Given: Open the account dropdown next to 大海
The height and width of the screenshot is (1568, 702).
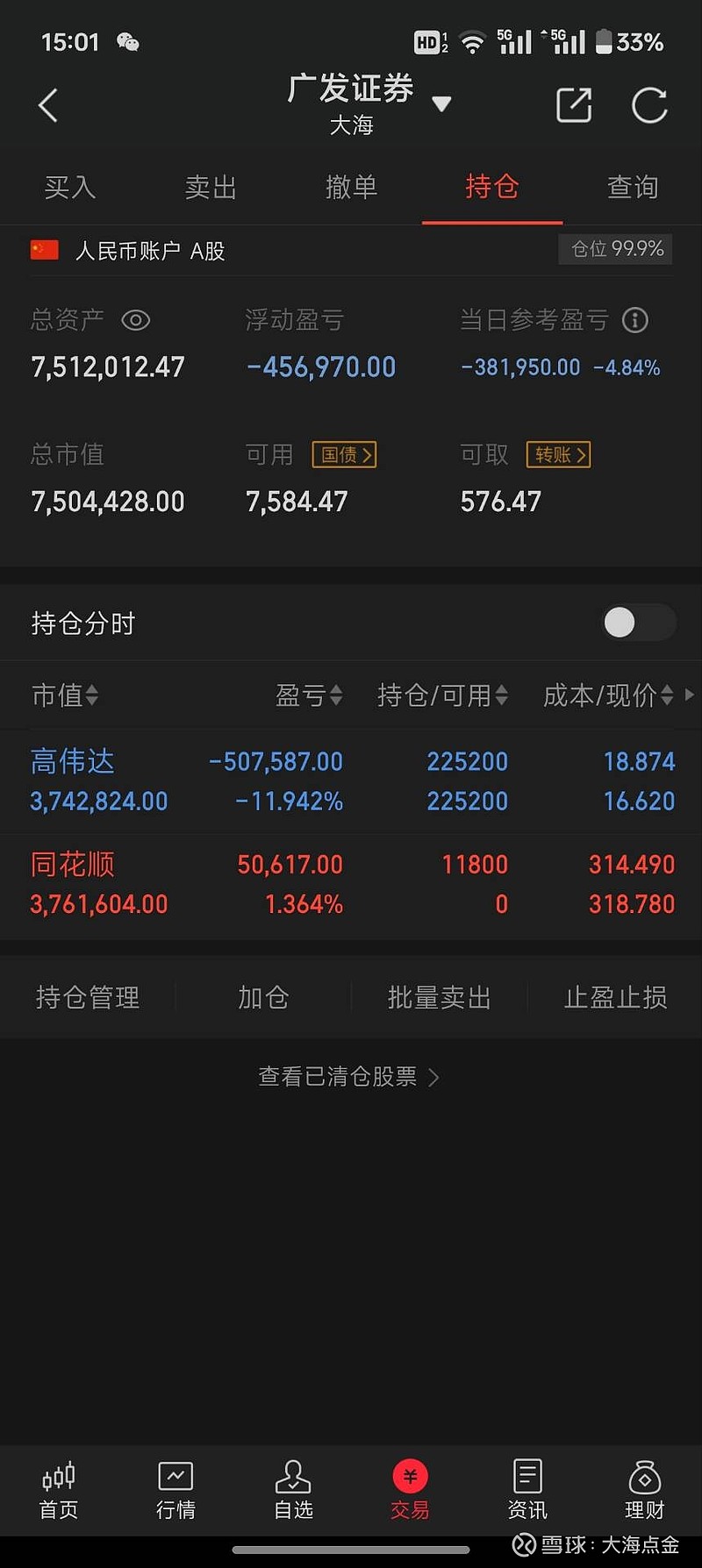Looking at the screenshot, I should (x=442, y=103).
